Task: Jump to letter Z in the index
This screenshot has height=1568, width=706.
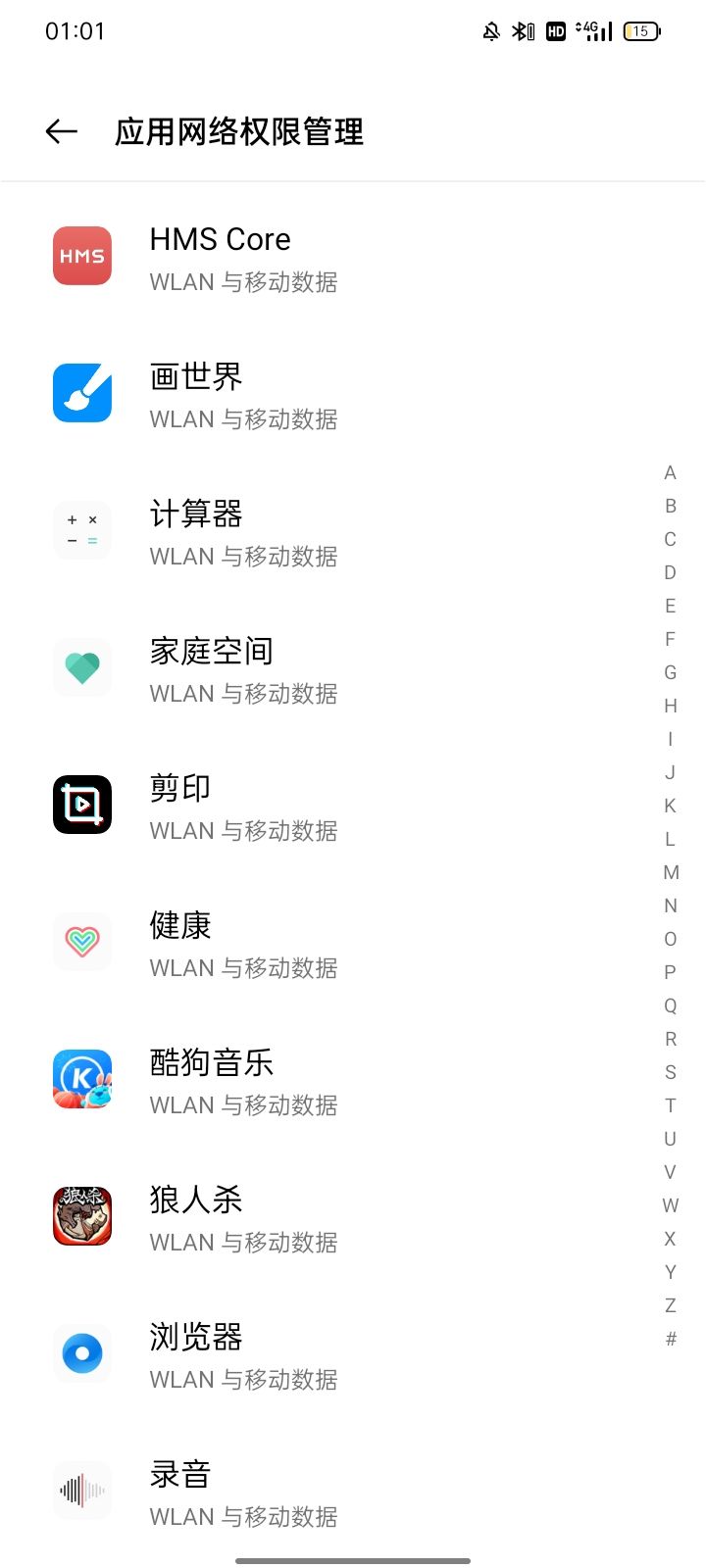Action: [x=671, y=1304]
